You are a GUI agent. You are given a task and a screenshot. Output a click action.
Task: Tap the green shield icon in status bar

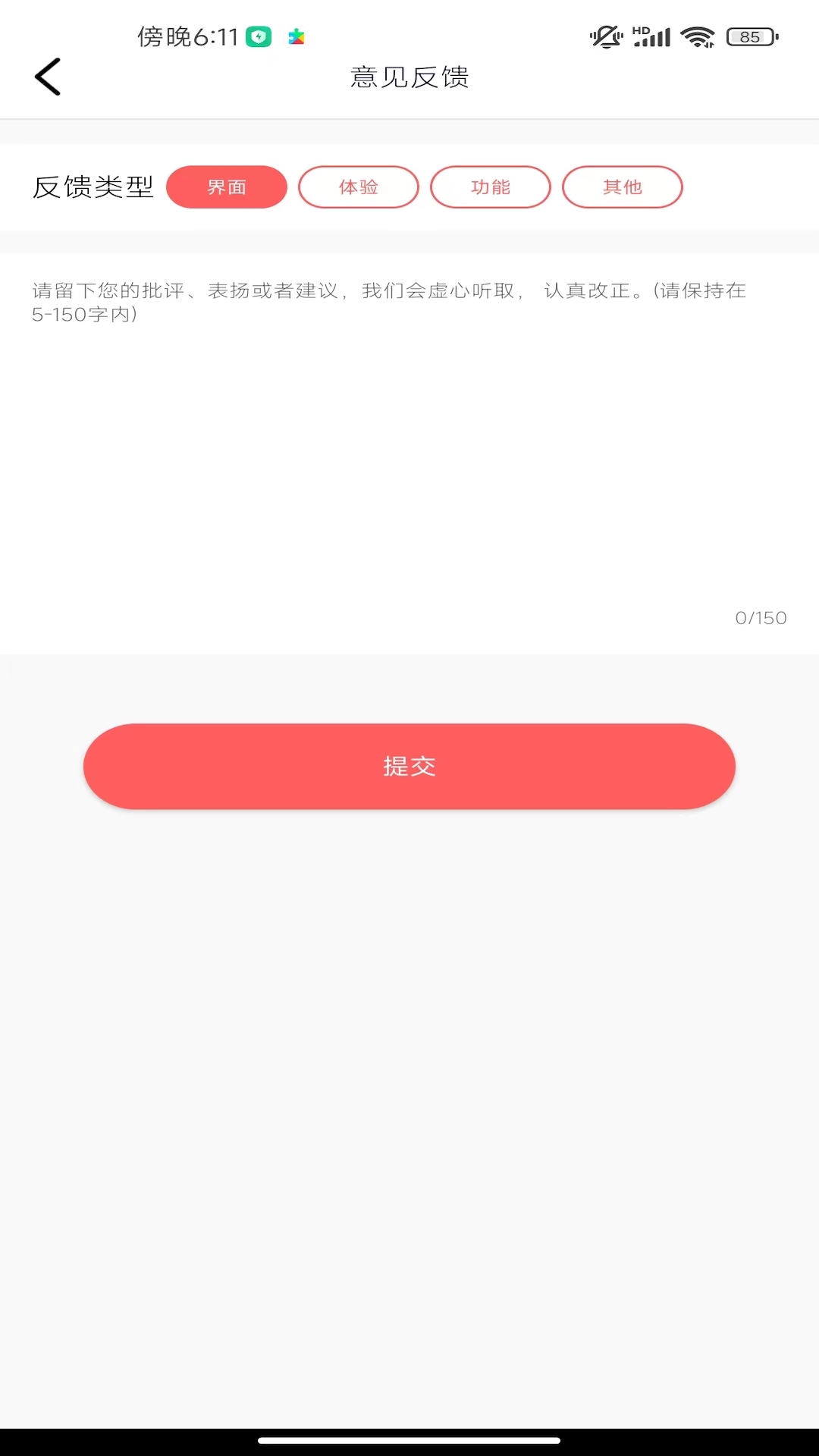258,35
